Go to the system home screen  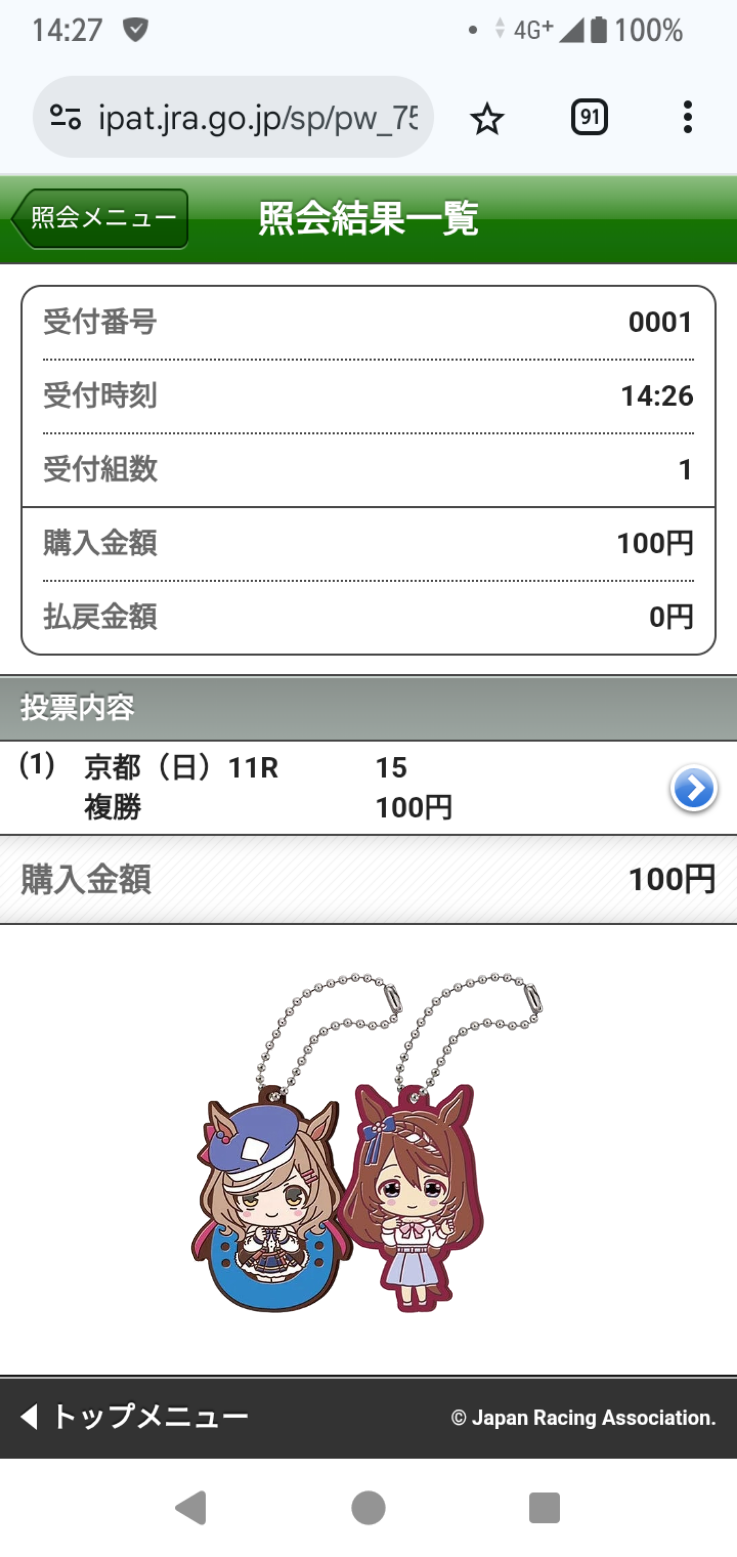click(368, 1507)
